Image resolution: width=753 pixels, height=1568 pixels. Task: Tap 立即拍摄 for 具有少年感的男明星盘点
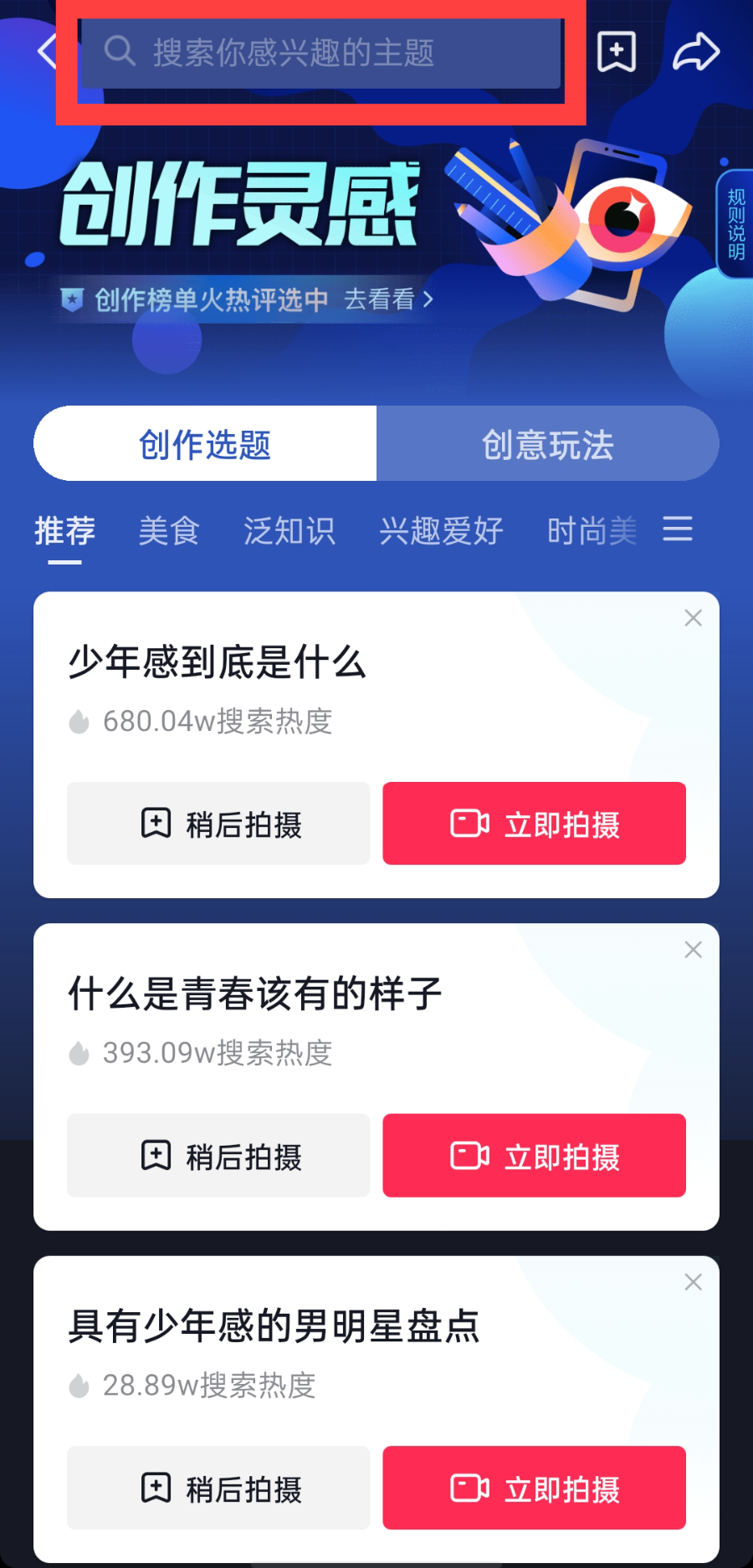point(535,1488)
